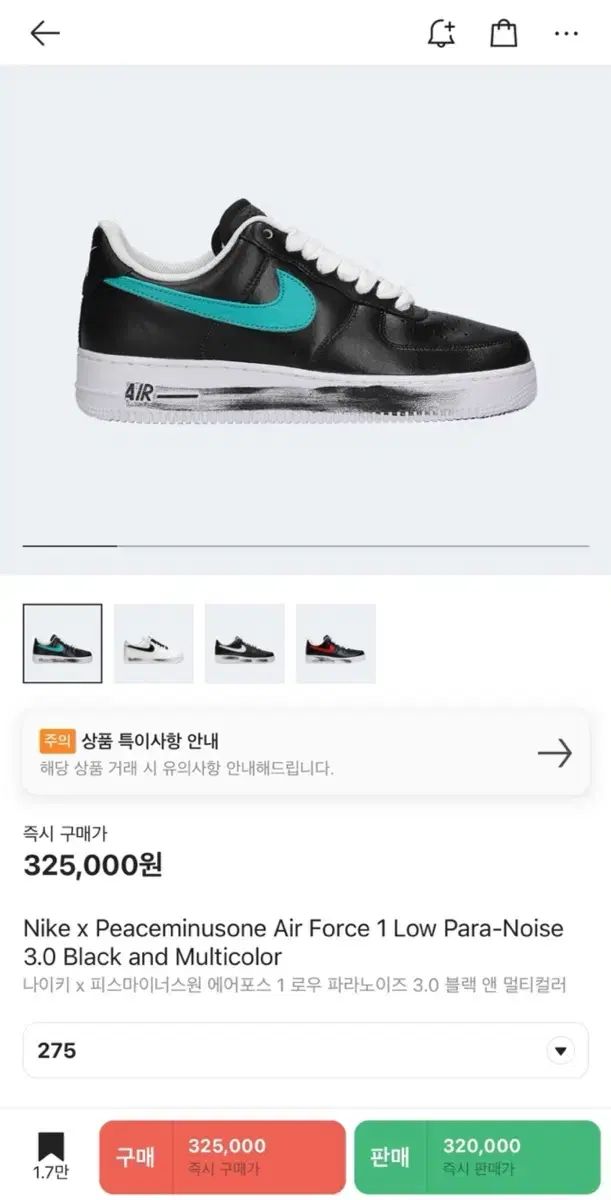
Task: Open the three-dot overflow menu
Action: [566, 34]
